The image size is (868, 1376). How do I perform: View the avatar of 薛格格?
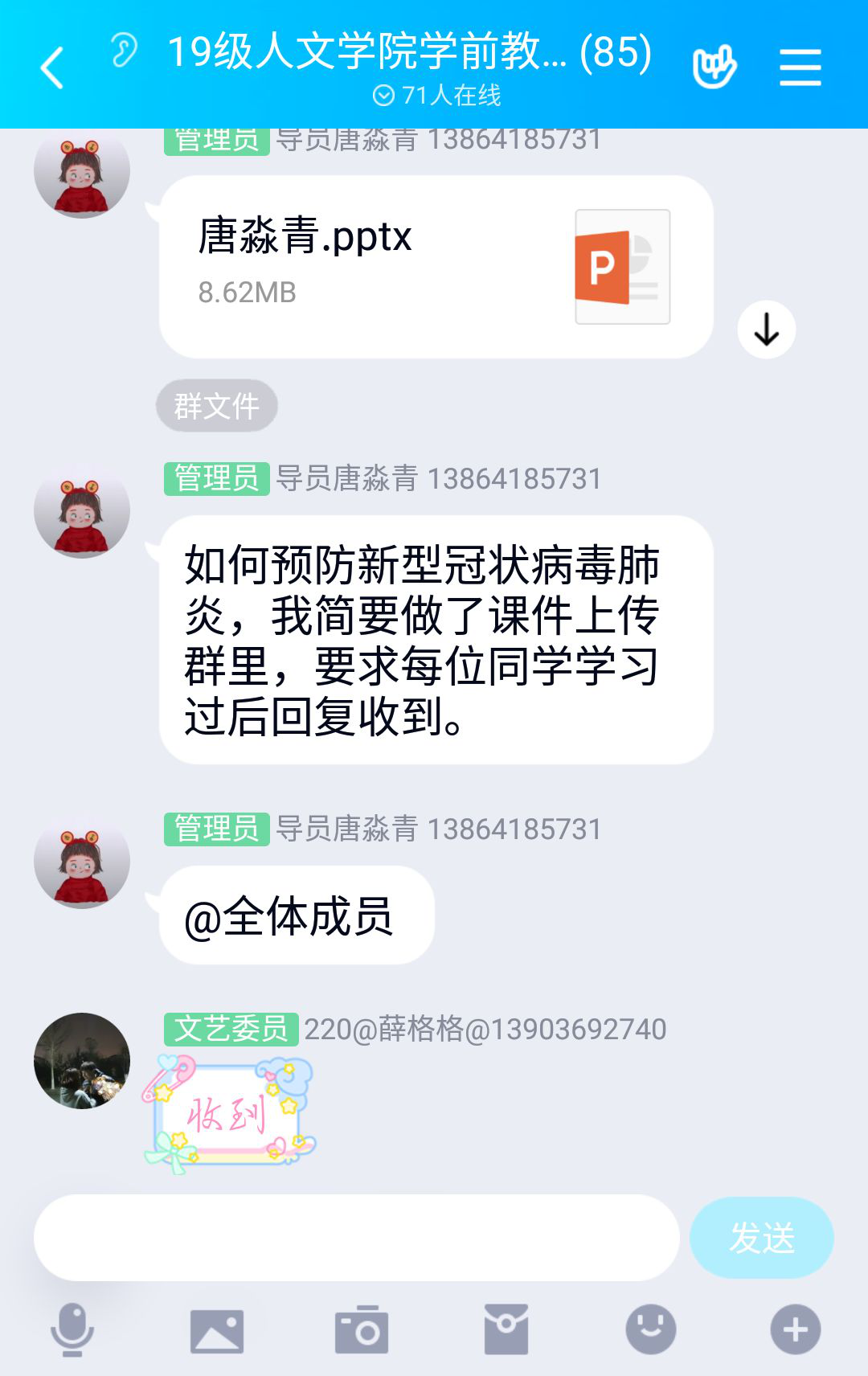point(82,1061)
